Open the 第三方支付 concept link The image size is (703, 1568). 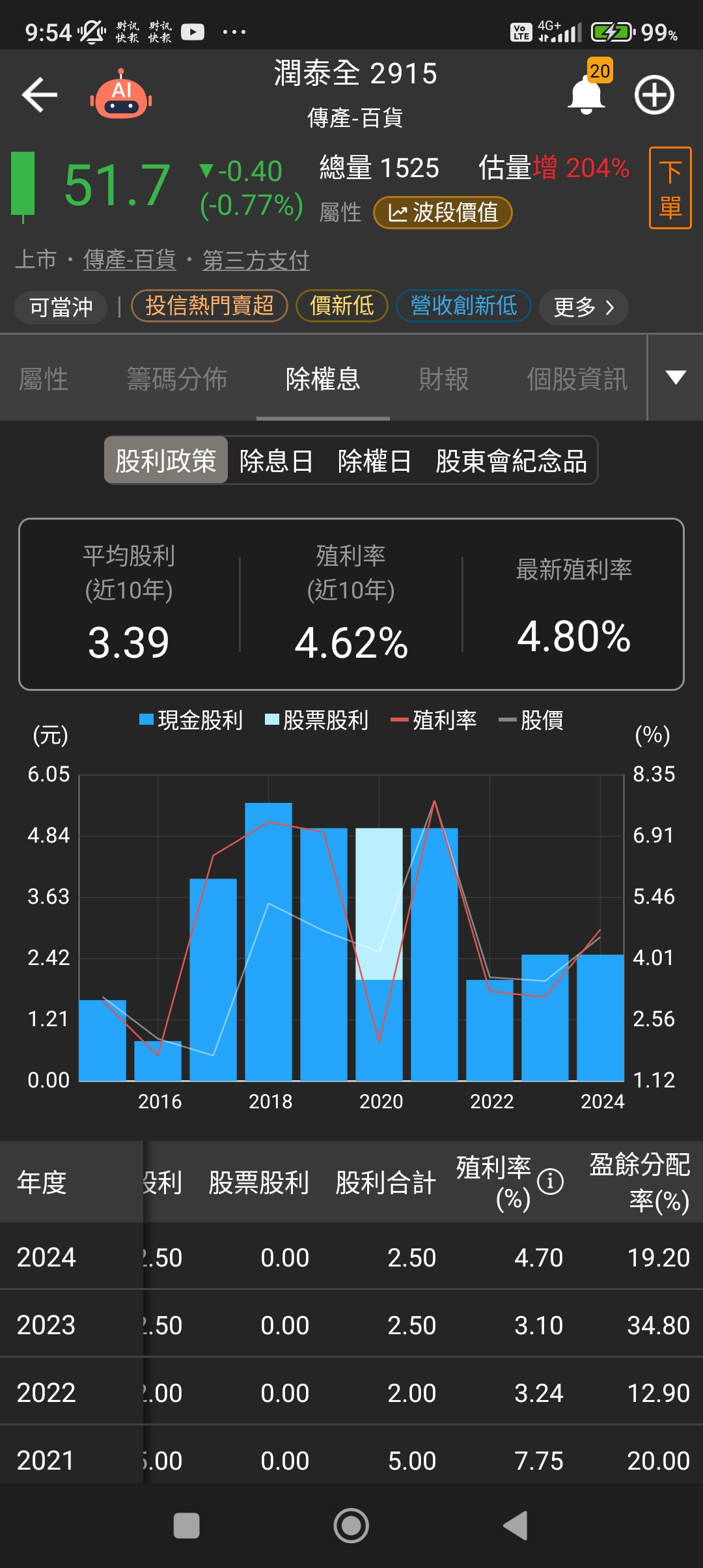tap(256, 260)
